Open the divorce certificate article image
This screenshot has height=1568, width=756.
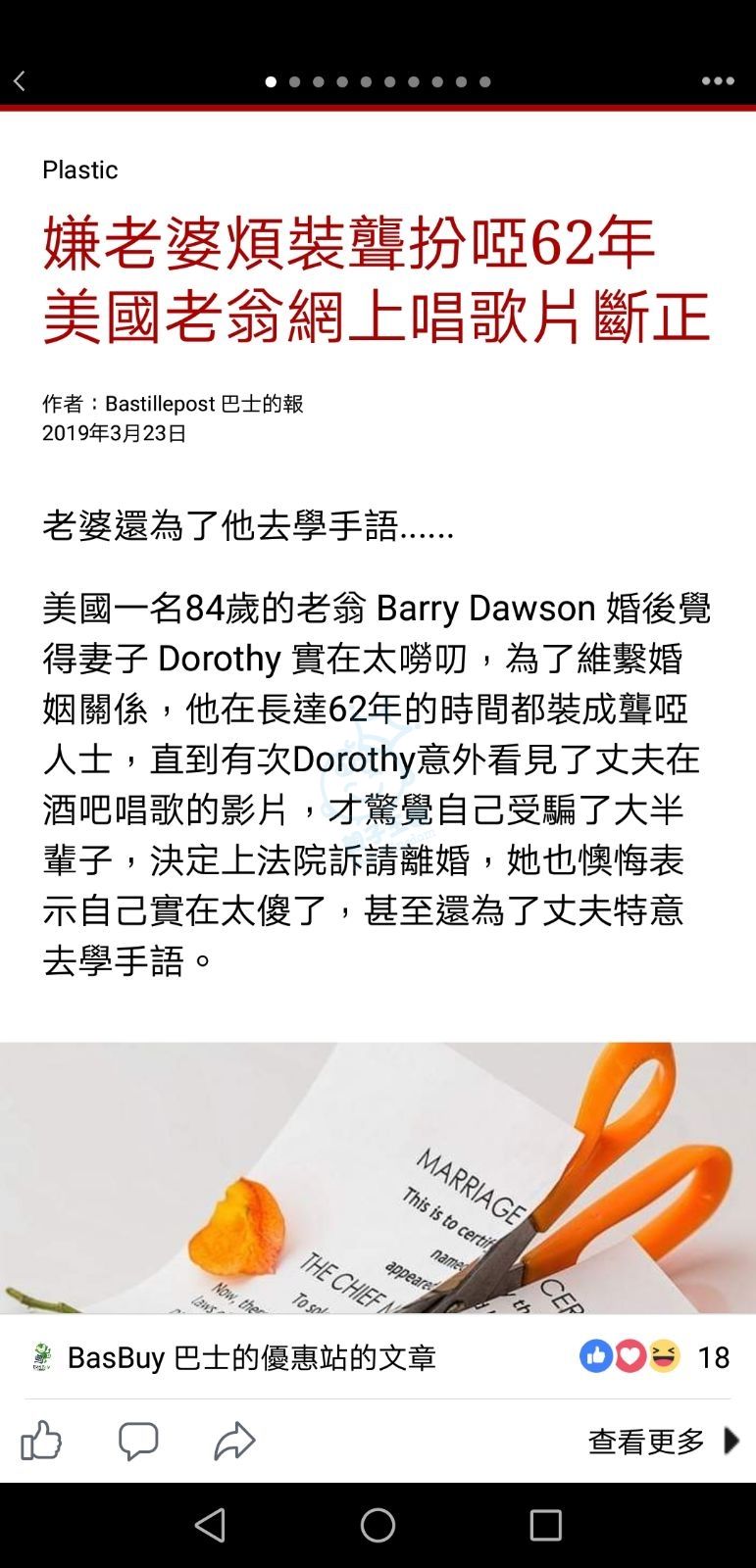[x=378, y=1176]
